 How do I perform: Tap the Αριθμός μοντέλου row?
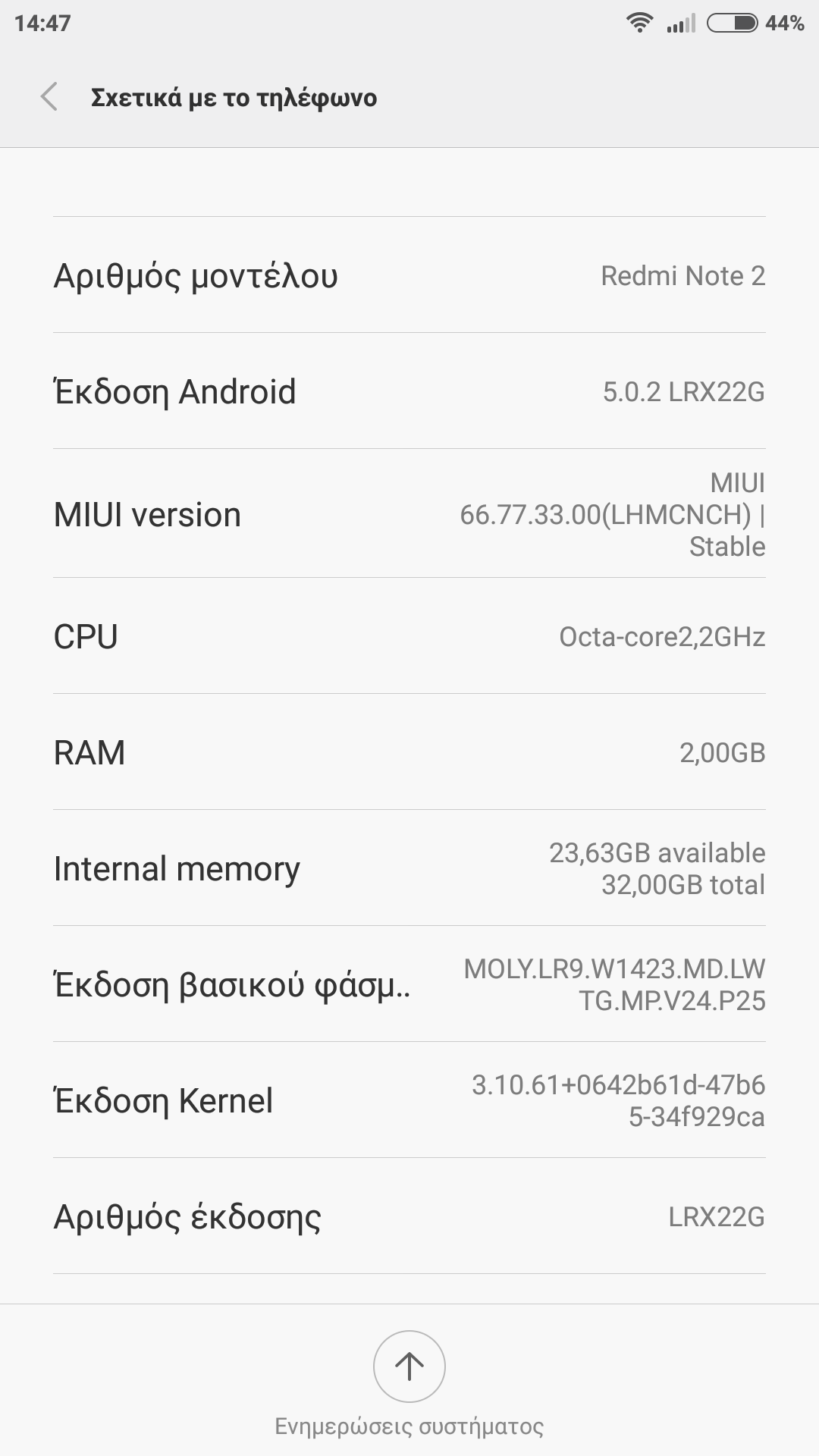click(409, 275)
